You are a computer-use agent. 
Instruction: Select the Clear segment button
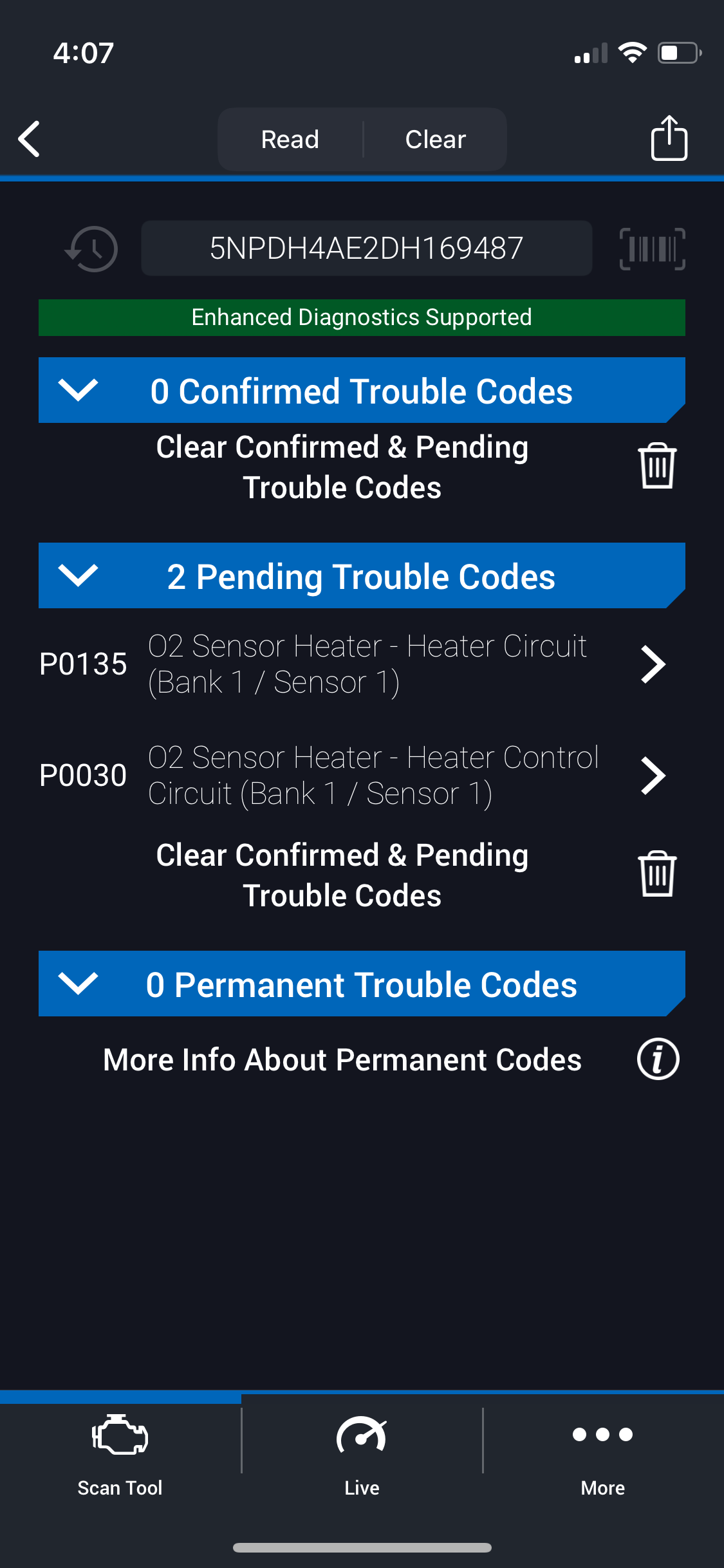[x=436, y=139]
